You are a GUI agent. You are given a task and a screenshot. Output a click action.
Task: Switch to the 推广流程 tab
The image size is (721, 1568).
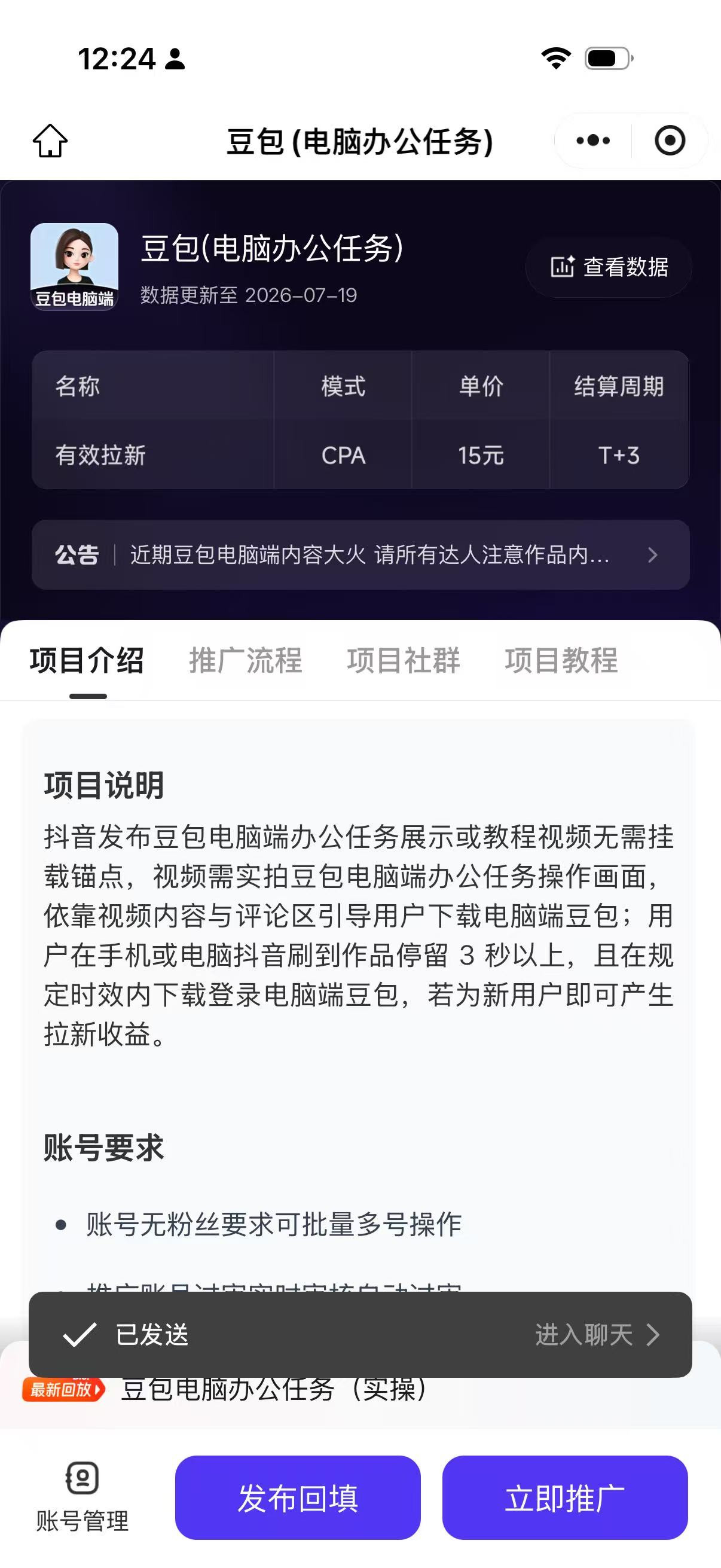(245, 660)
